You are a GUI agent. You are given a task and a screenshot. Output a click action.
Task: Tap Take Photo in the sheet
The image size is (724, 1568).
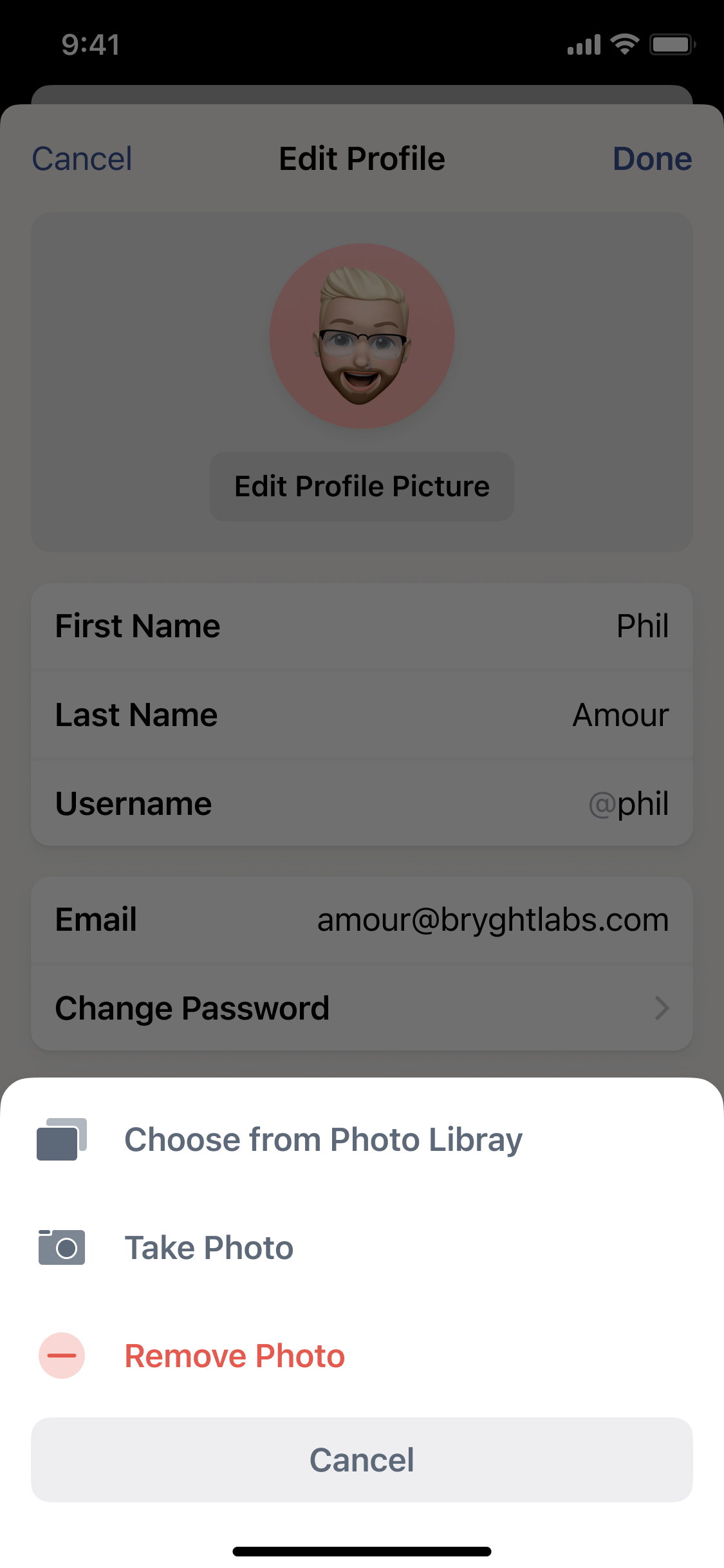[x=362, y=1247]
